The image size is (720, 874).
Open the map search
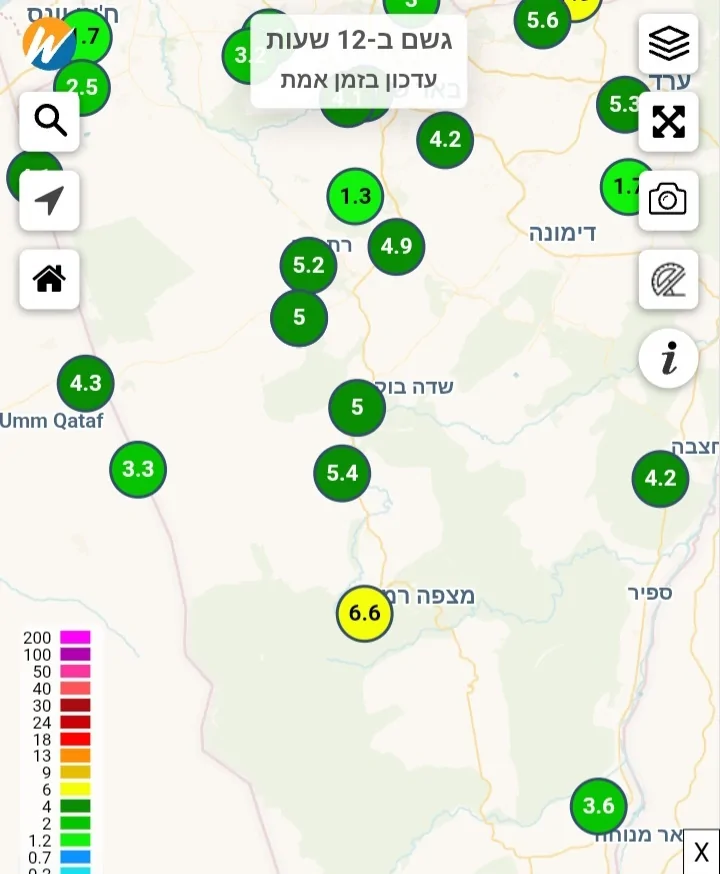pos(49,121)
